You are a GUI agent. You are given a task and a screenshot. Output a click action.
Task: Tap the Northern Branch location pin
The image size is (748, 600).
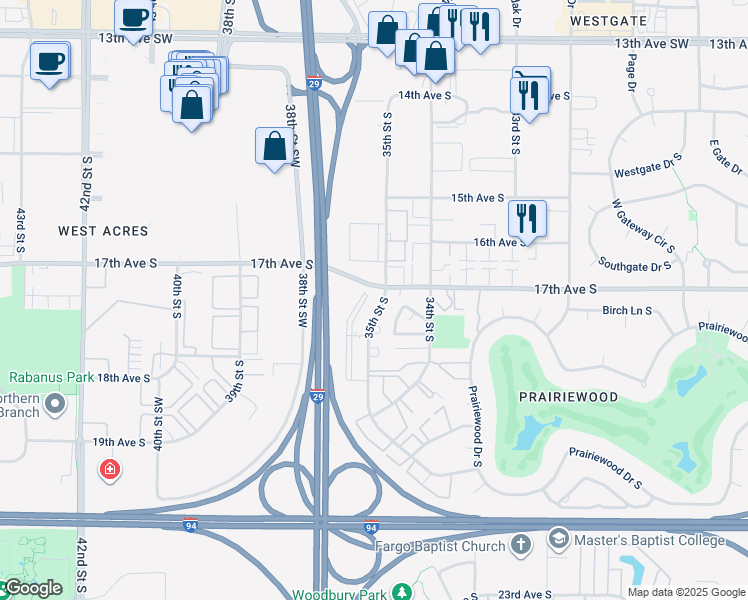click(55, 403)
